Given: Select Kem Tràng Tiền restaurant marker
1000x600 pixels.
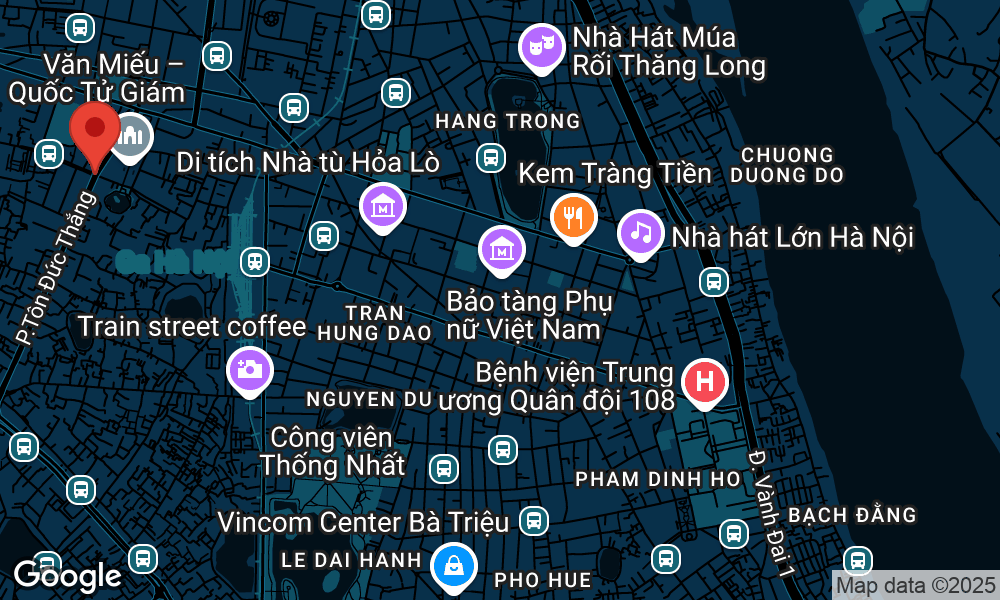Looking at the screenshot, I should pyautogui.click(x=574, y=217).
